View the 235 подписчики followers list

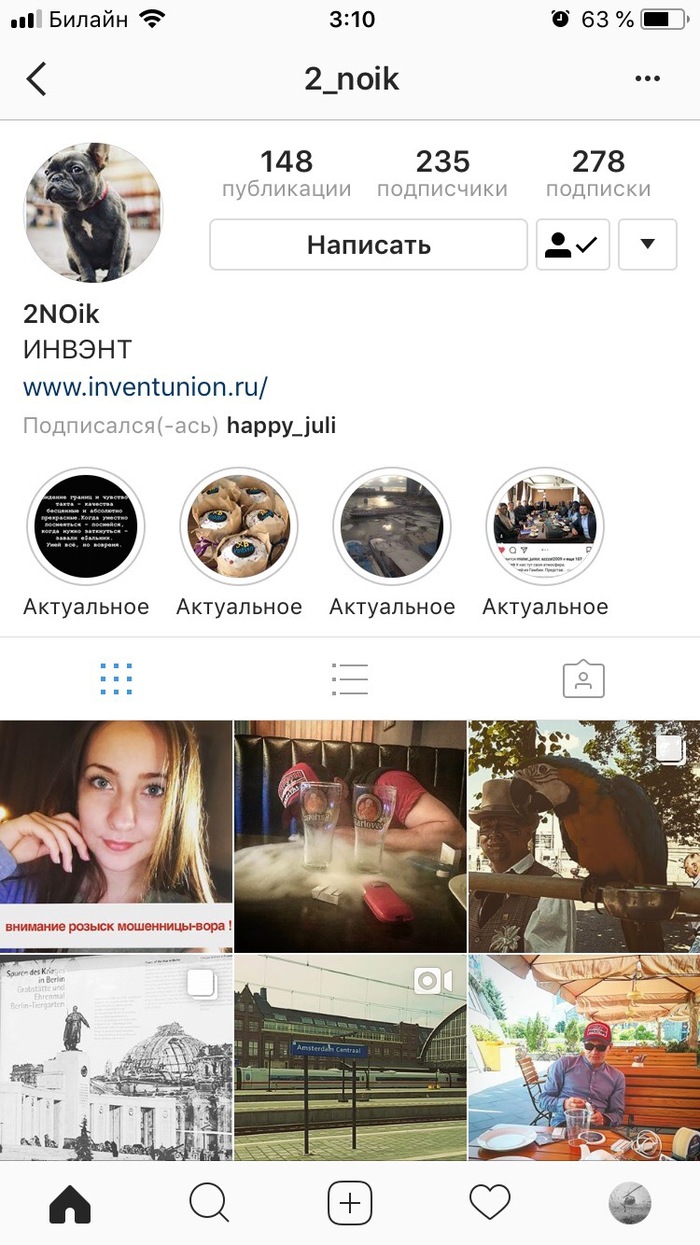(442, 173)
